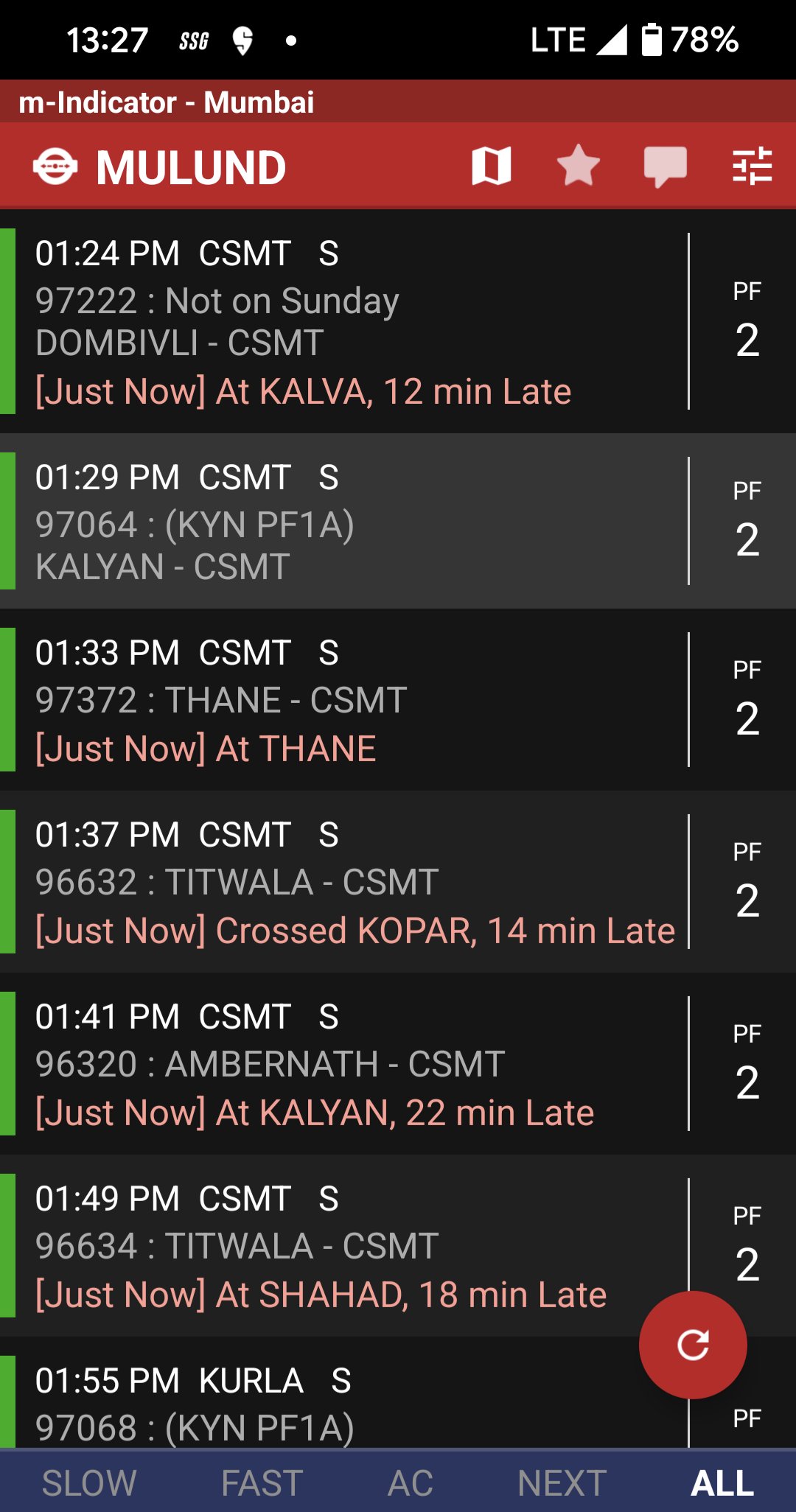Viewport: 796px width, 1512px height.
Task: Select the NEXT tab
Action: [562, 1483]
